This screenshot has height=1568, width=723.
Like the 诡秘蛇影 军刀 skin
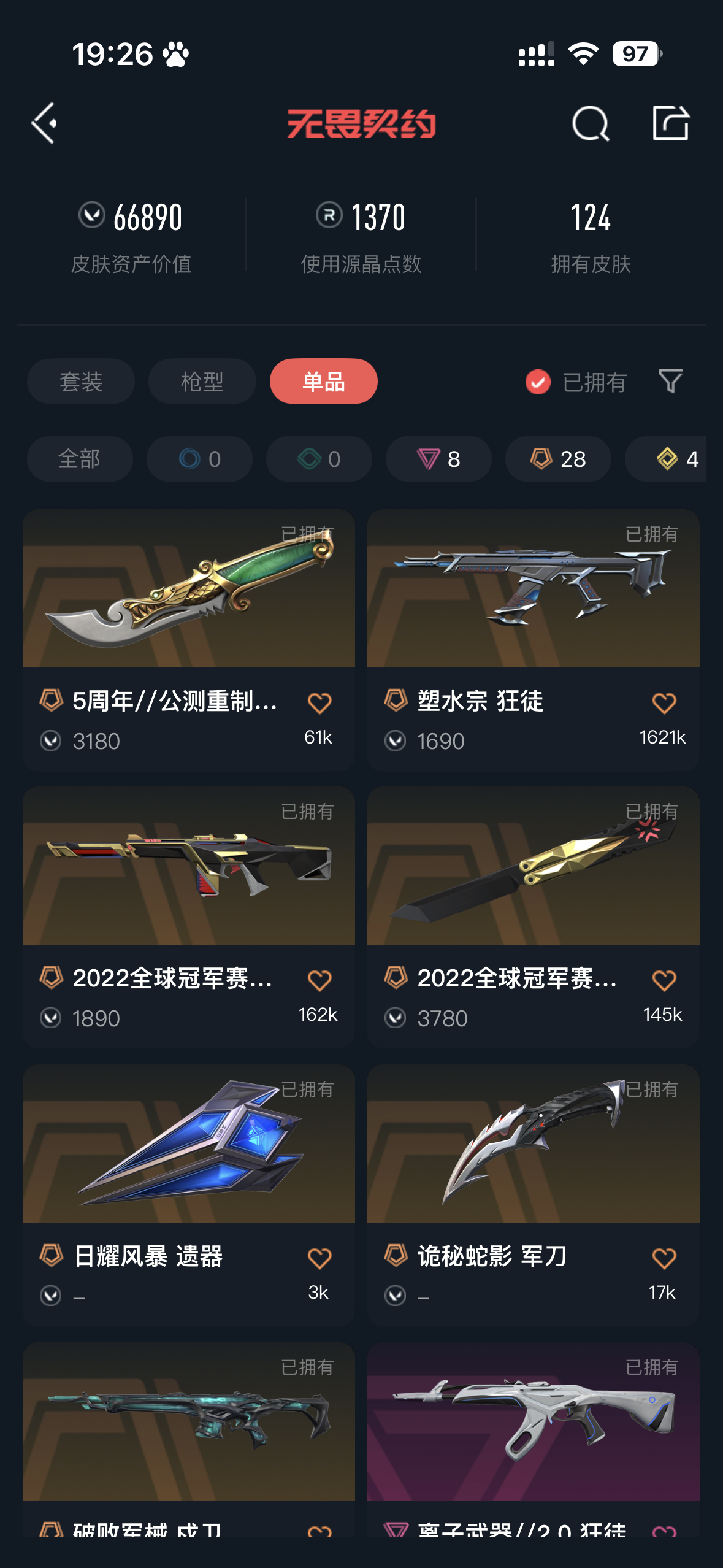[664, 1258]
